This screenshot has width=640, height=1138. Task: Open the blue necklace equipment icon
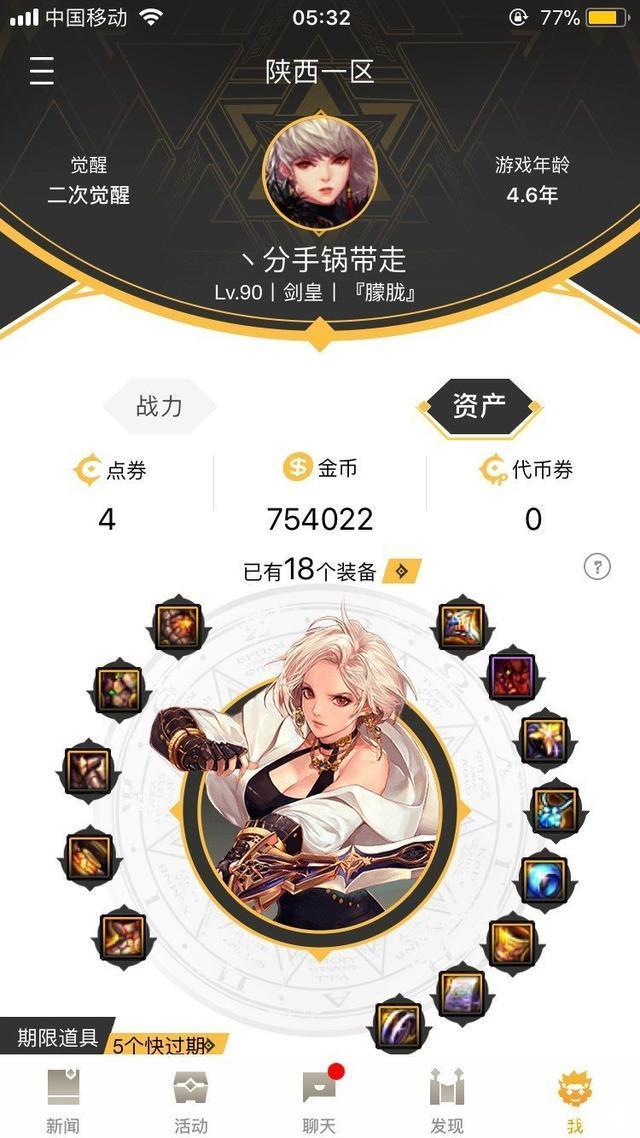[556, 808]
